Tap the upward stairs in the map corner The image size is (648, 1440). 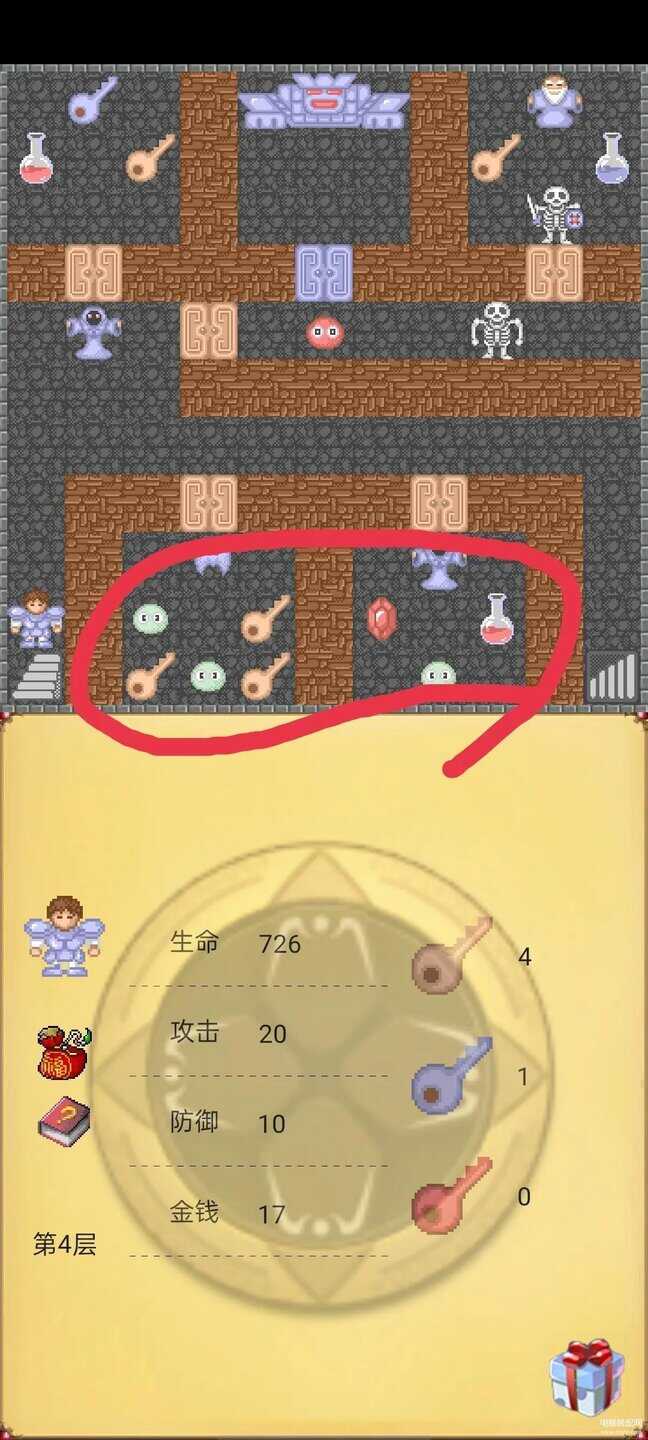pyautogui.click(x=610, y=676)
